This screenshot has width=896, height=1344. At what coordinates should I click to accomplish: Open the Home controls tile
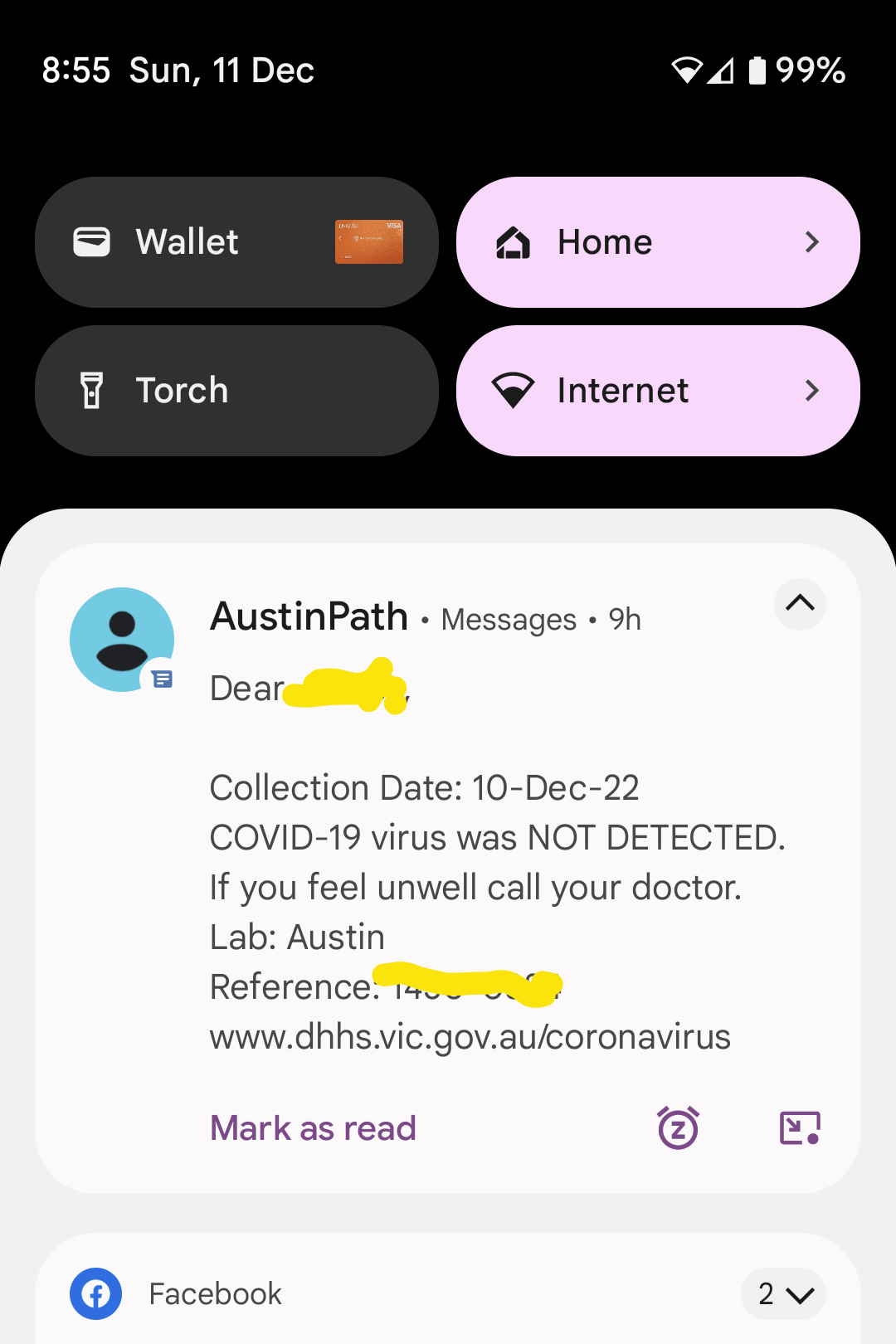tap(657, 242)
